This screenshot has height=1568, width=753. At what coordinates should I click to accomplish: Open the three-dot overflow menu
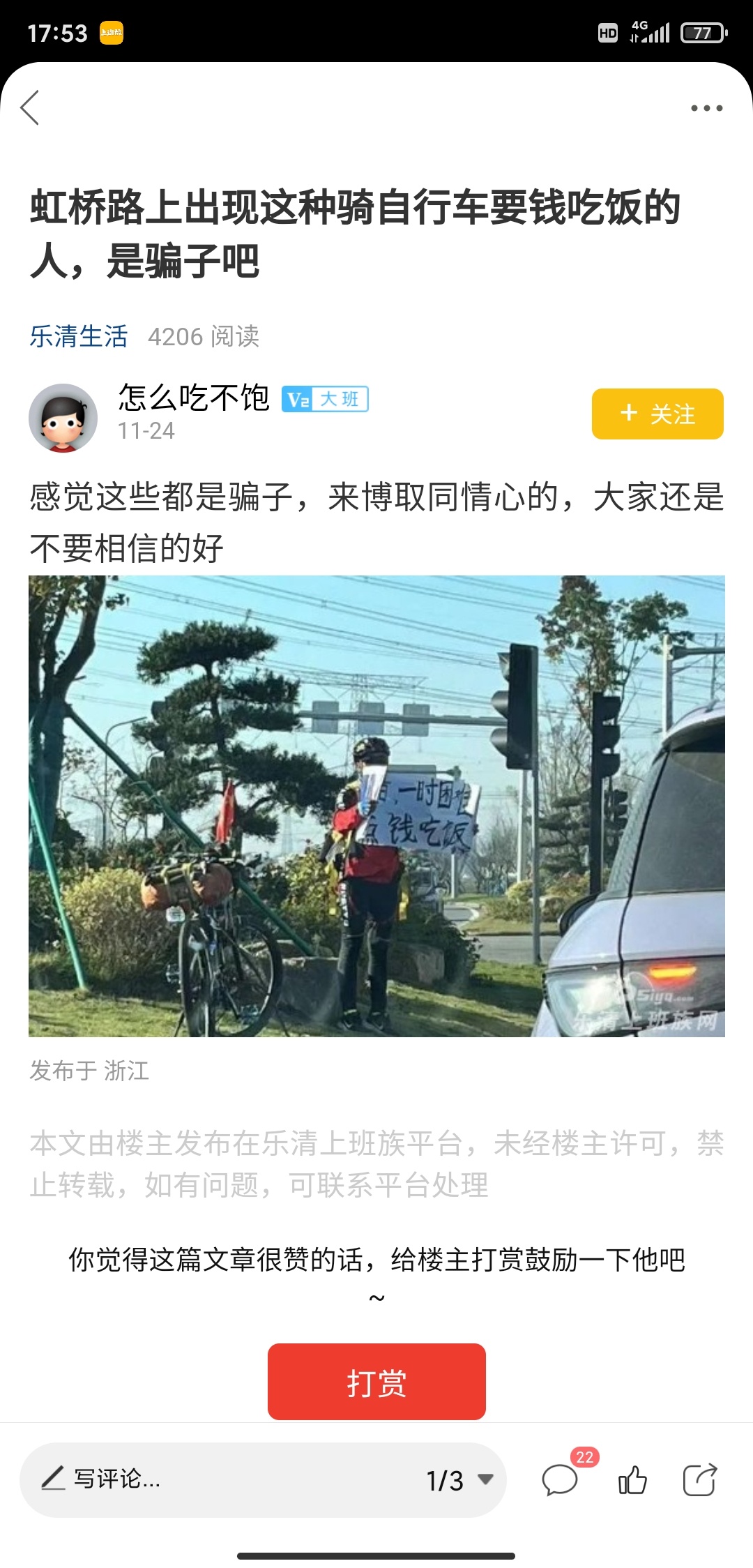coord(706,108)
